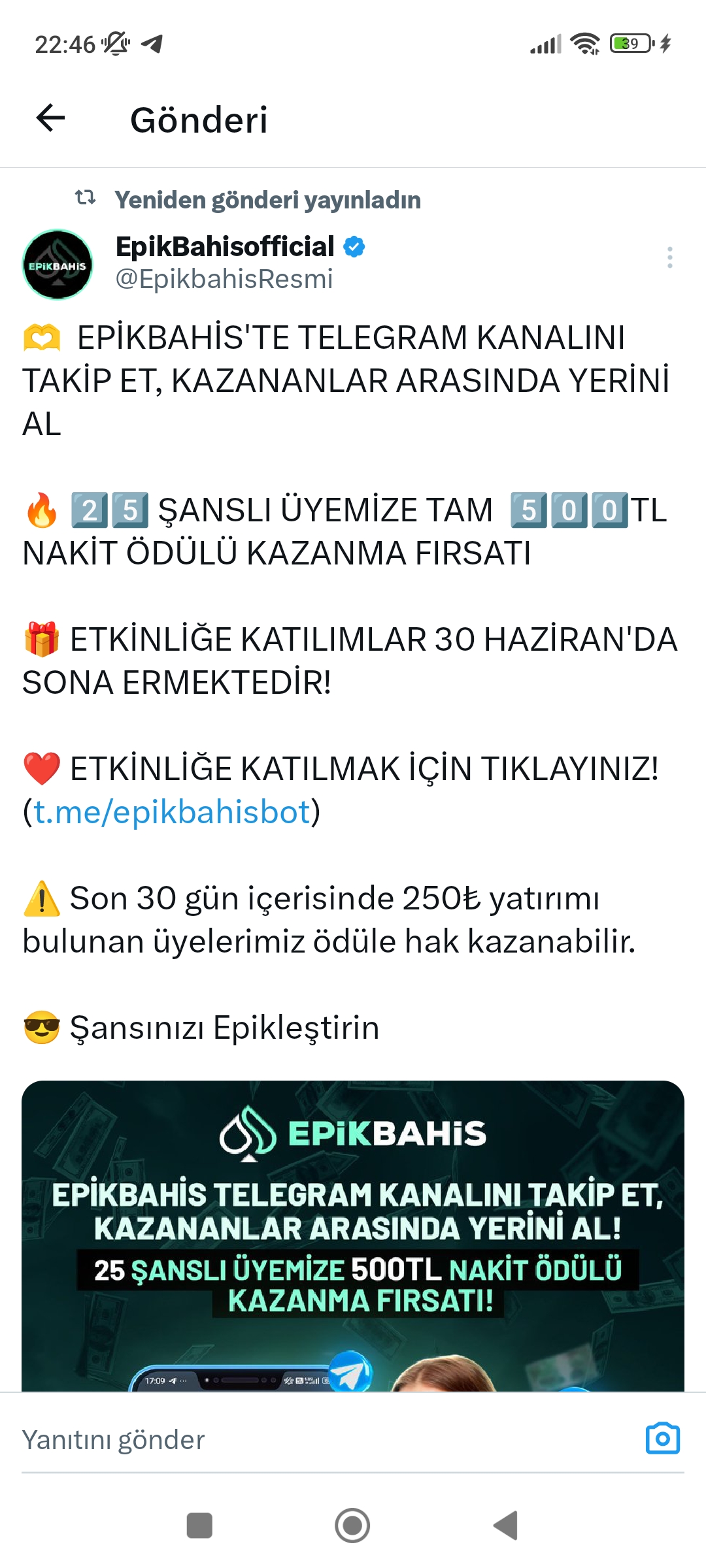This screenshot has width=706, height=1568.
Task: Open EpikBahisofficial profile picture
Action: pos(58,265)
